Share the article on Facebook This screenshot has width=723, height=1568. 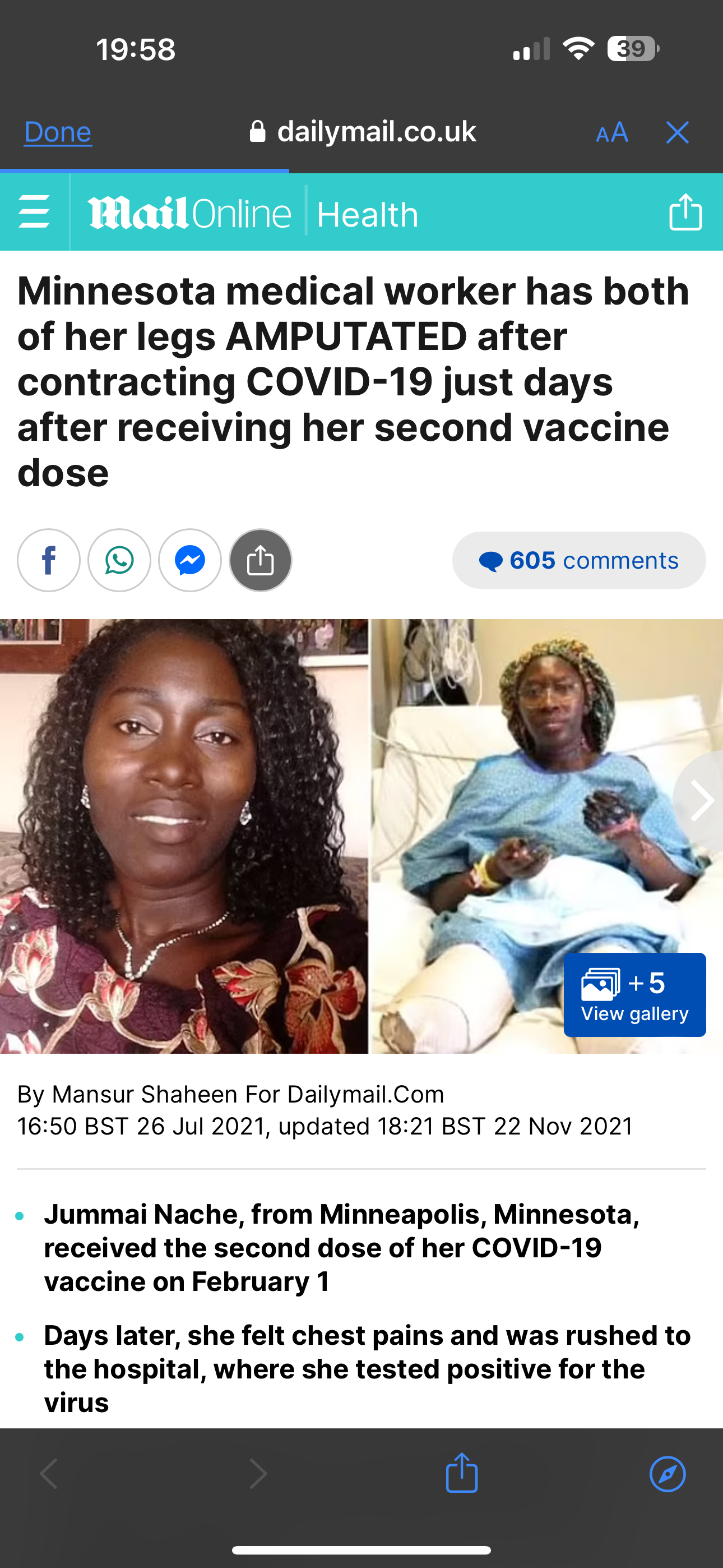(49, 560)
